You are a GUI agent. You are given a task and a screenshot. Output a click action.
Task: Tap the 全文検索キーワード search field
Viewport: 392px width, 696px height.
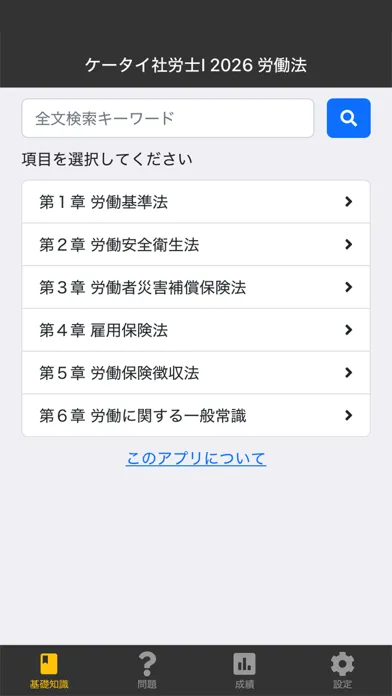(x=168, y=118)
